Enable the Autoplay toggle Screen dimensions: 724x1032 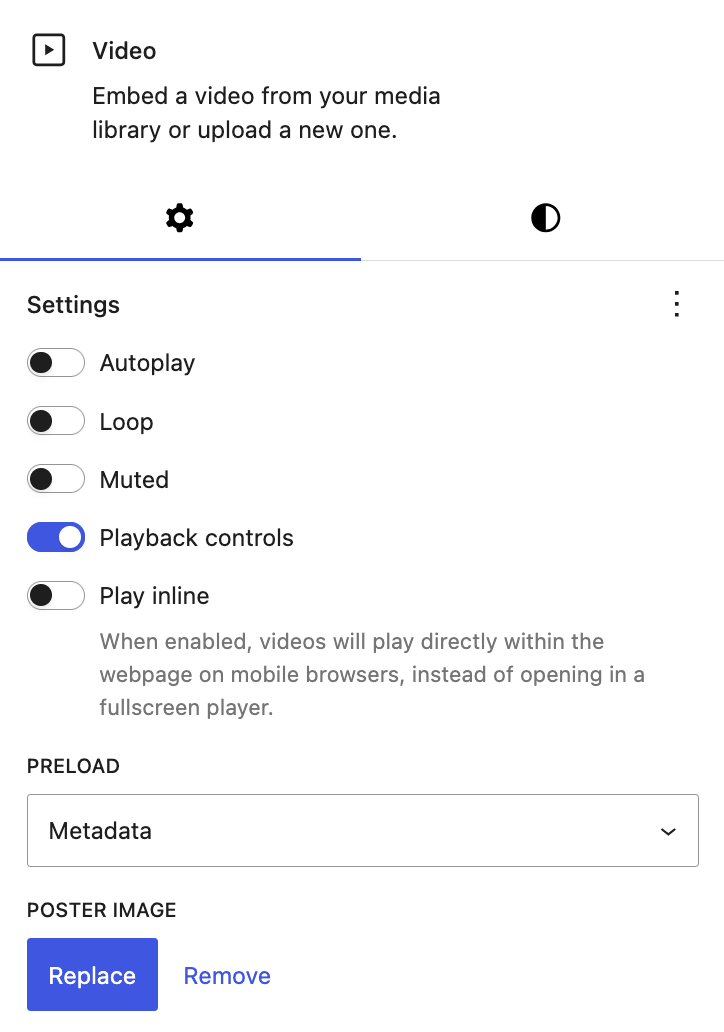click(x=55, y=362)
